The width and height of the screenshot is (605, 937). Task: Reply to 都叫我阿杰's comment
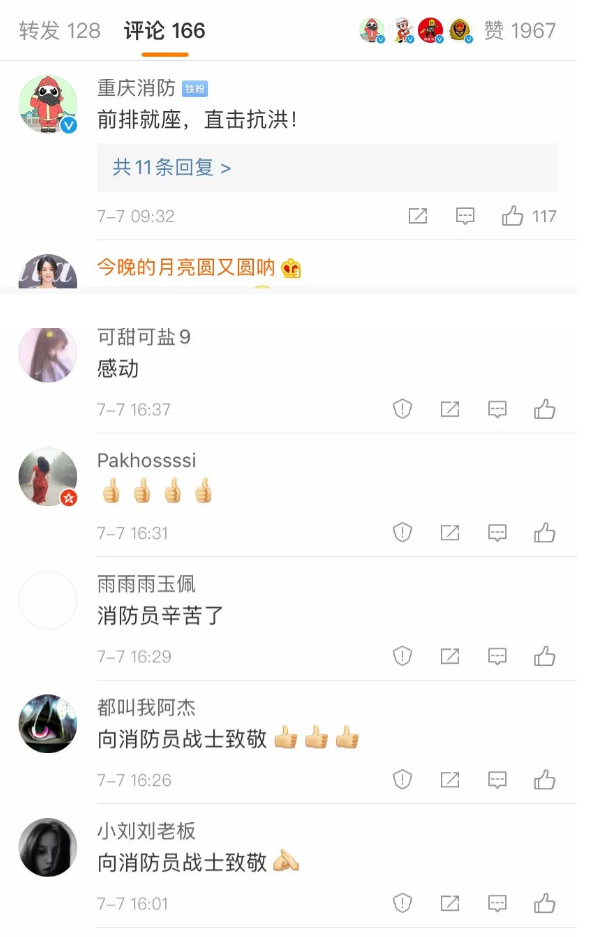coord(497,780)
